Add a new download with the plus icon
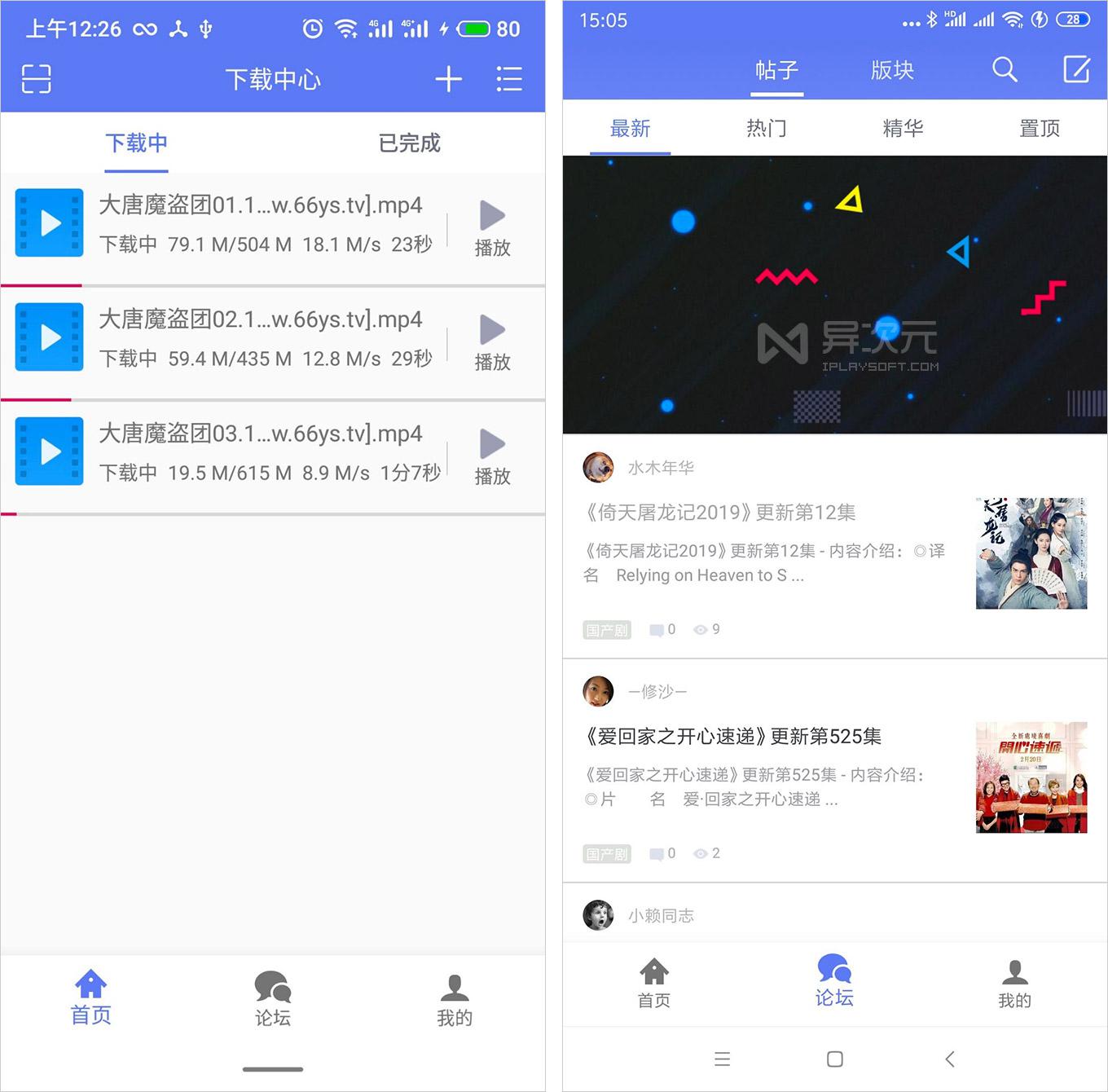This screenshot has height=1092, width=1108. point(448,79)
